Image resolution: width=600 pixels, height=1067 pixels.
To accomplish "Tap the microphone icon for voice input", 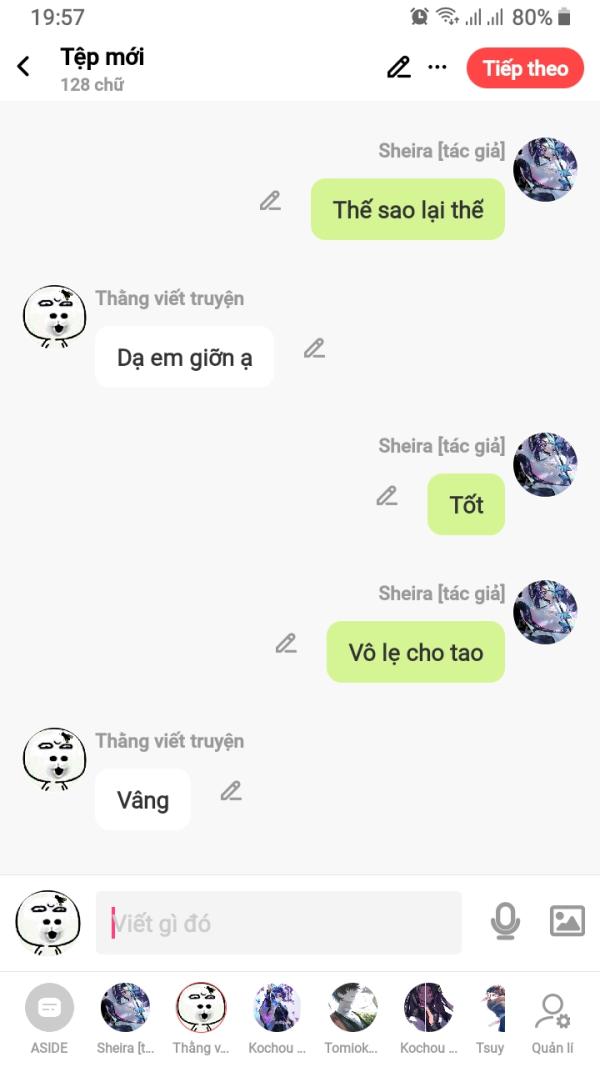I will (x=505, y=921).
